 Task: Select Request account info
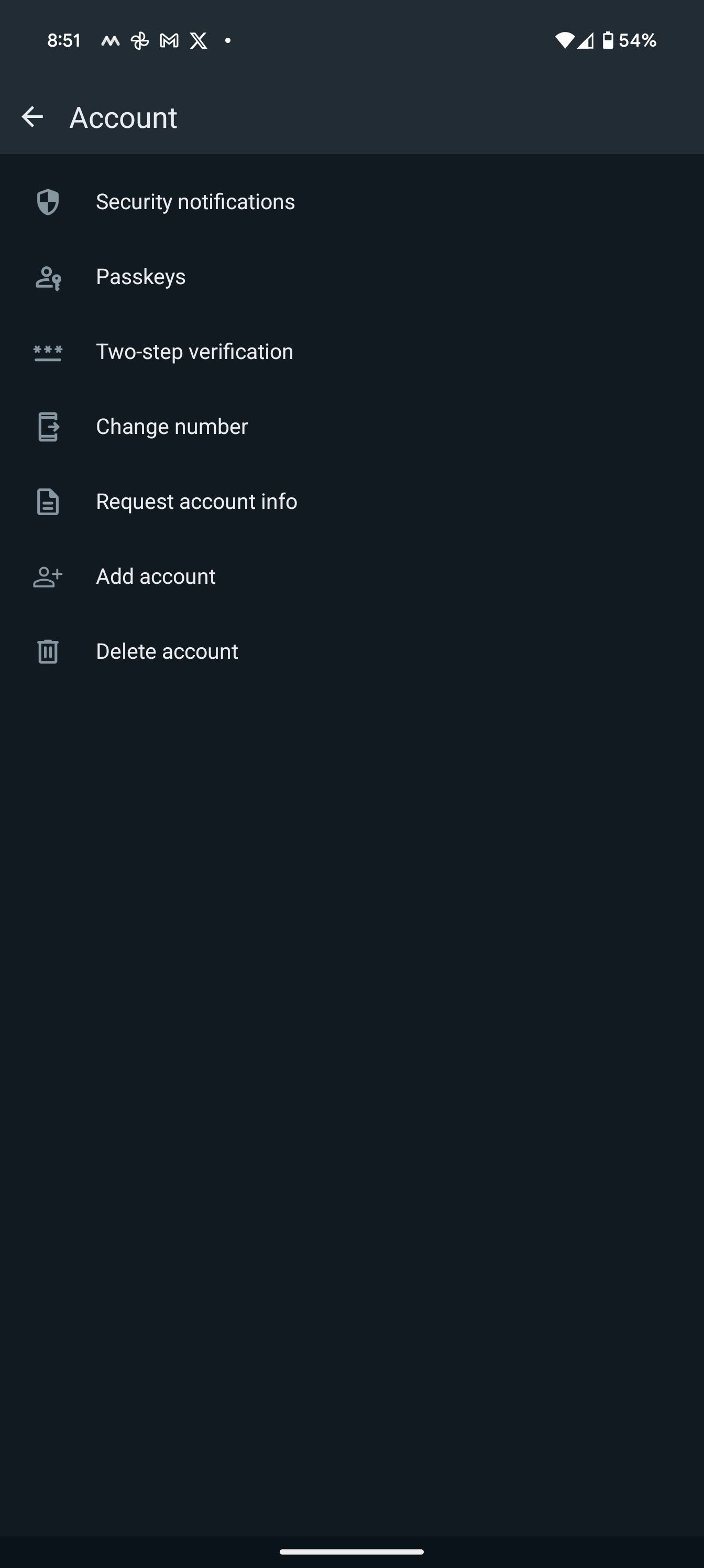point(196,501)
